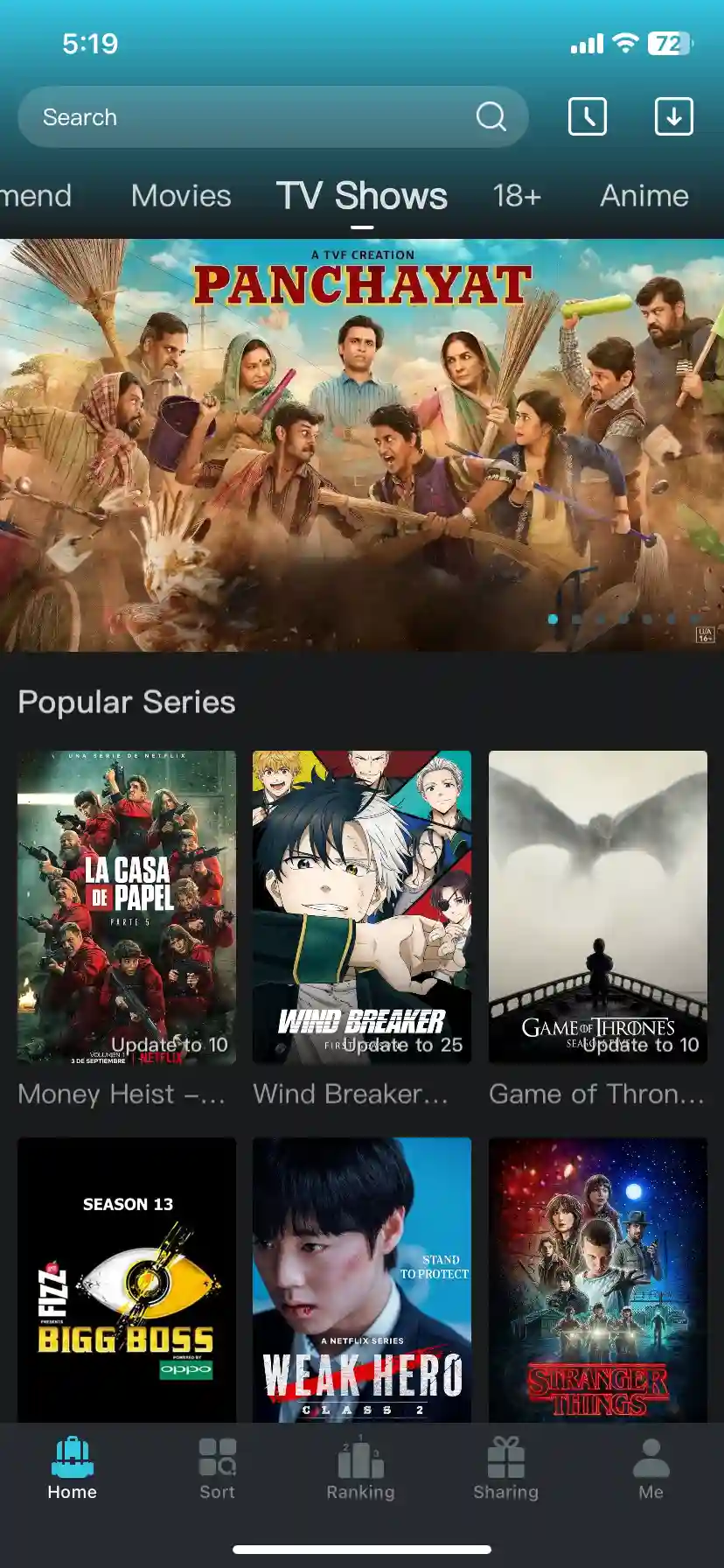Viewport: 724px width, 1568px height.
Task: Open Bigg Boss Season 13
Action: pos(127,1280)
